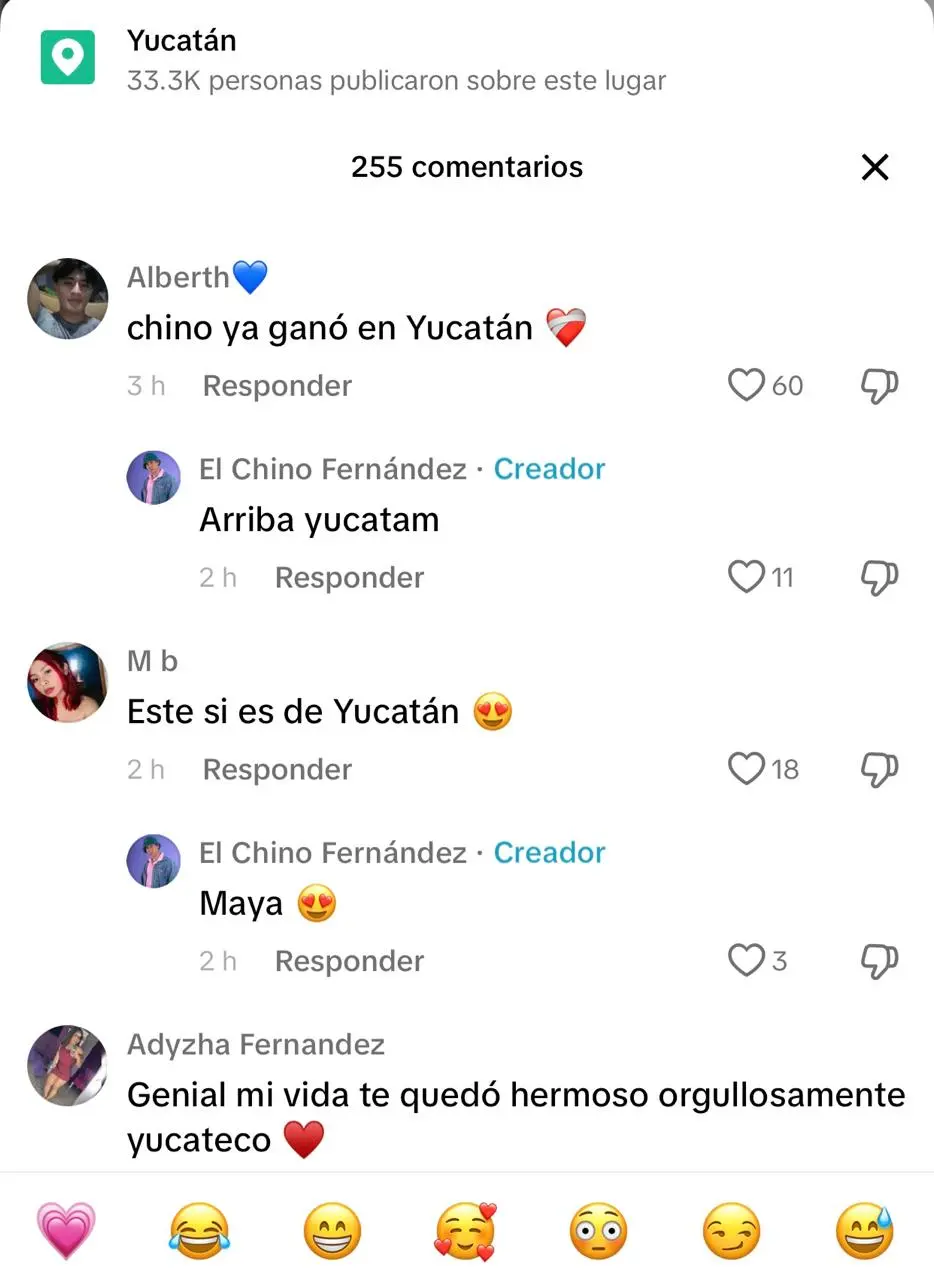This screenshot has height=1280, width=934.
Task: Open Alberth's profile picture
Action: click(x=67, y=298)
